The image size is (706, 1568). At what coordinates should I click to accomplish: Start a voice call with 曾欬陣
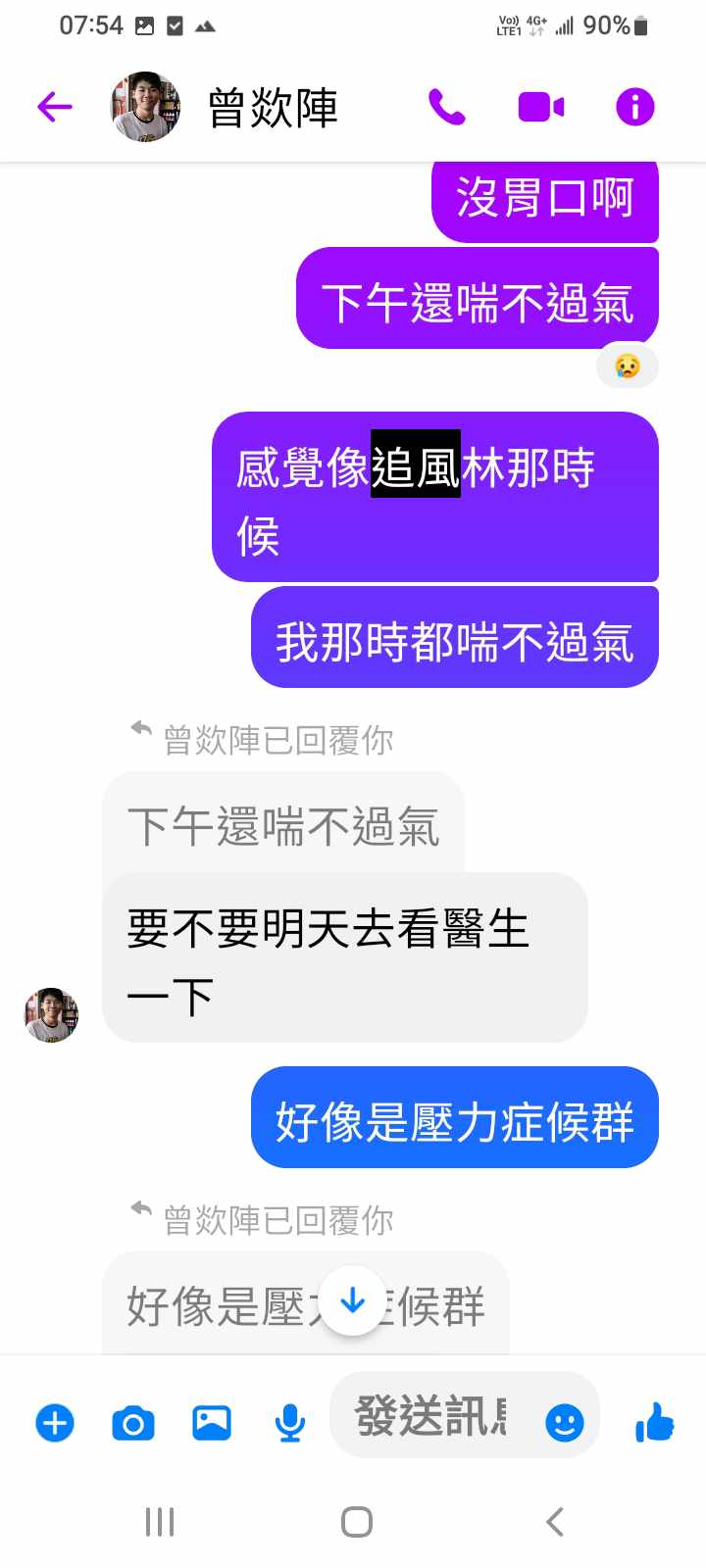click(446, 107)
